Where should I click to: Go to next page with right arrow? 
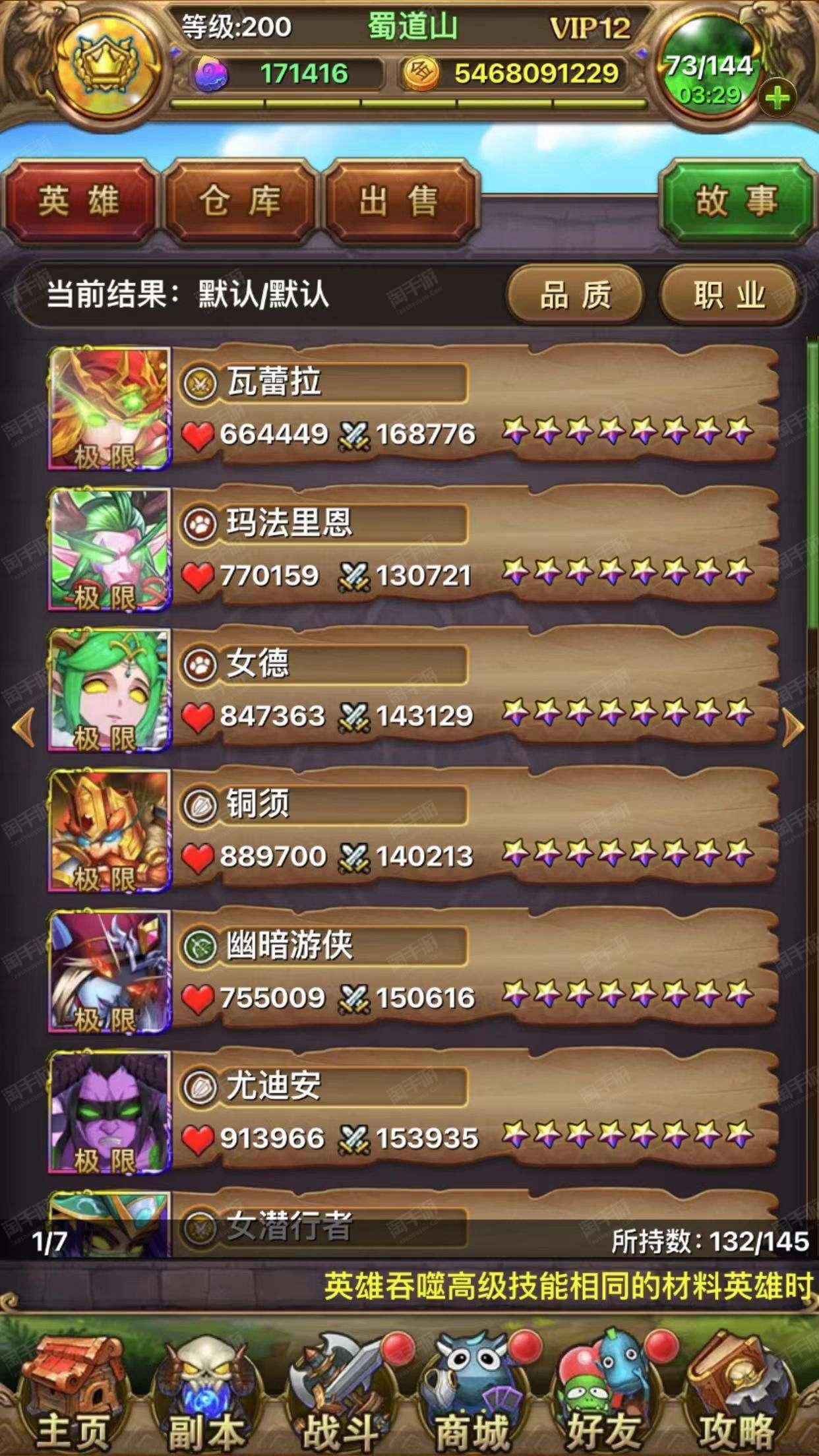tap(793, 728)
